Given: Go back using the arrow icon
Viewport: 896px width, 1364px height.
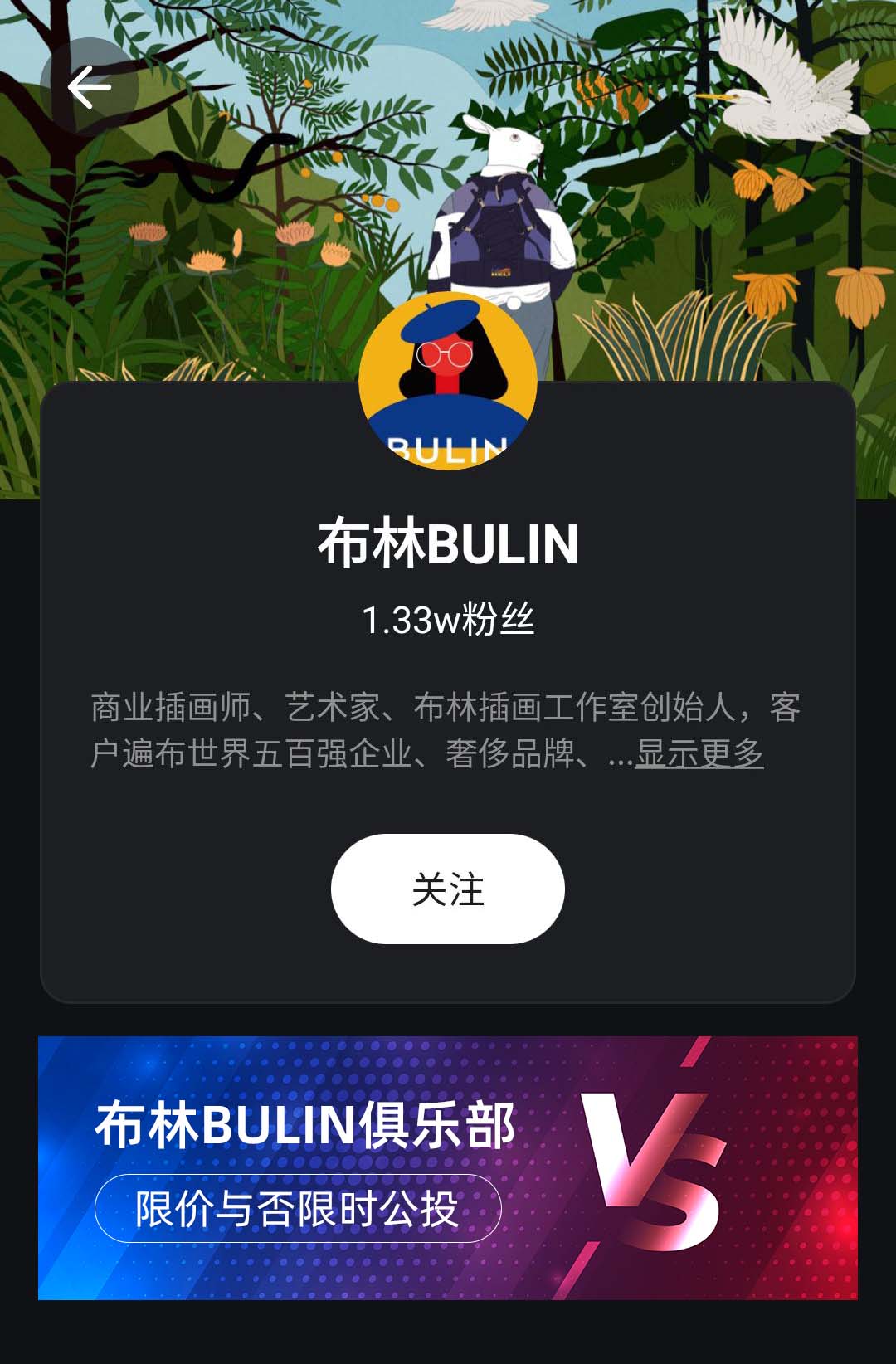Looking at the screenshot, I should click(90, 87).
